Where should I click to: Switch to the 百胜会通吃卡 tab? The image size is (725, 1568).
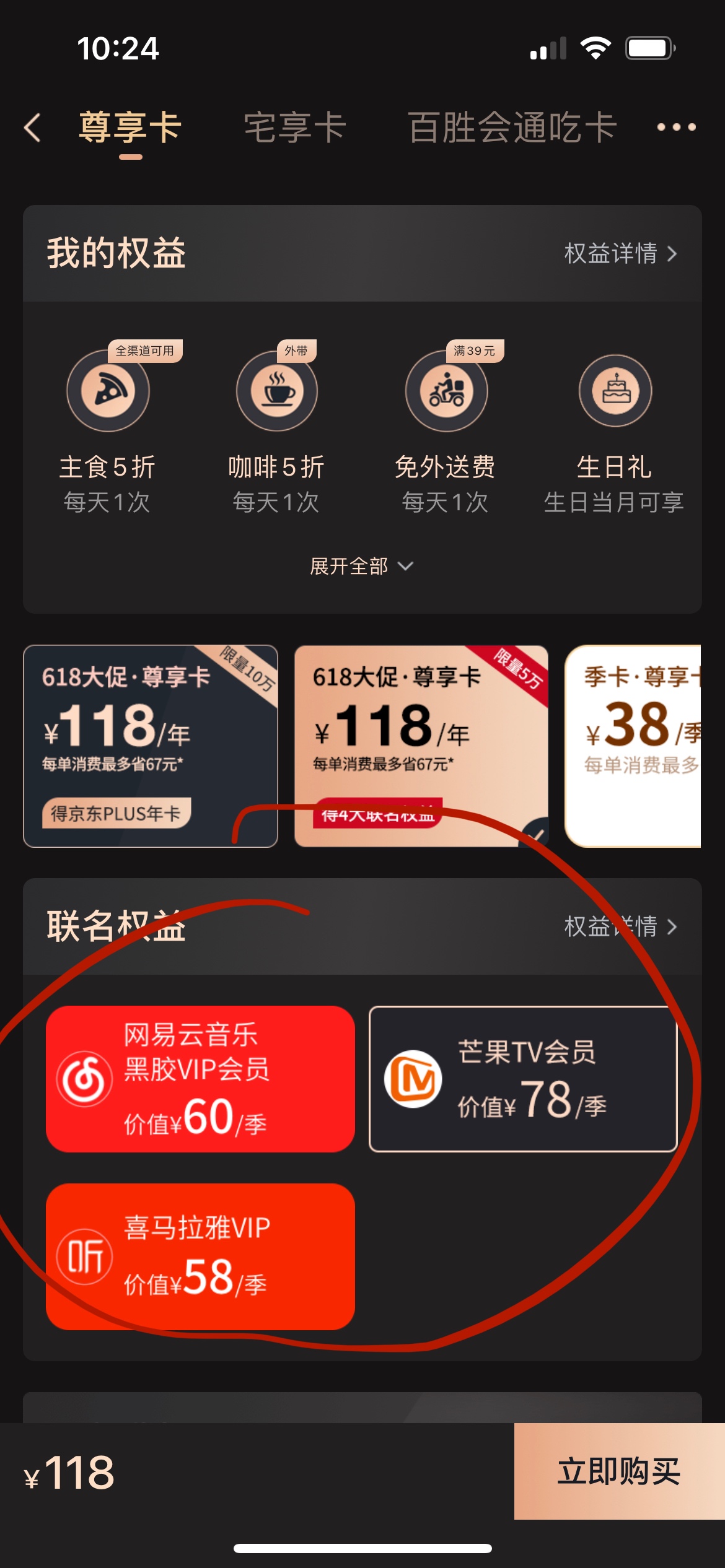pos(512,128)
